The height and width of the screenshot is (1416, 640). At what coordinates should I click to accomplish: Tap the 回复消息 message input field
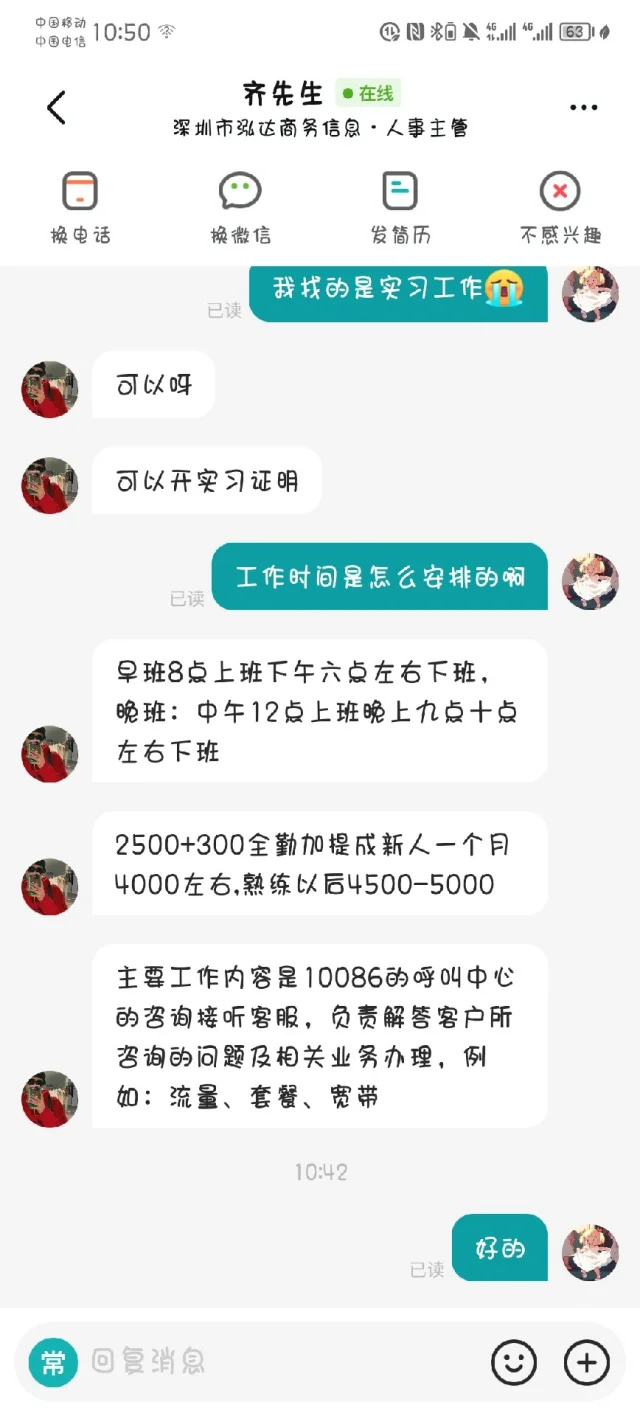280,1361
